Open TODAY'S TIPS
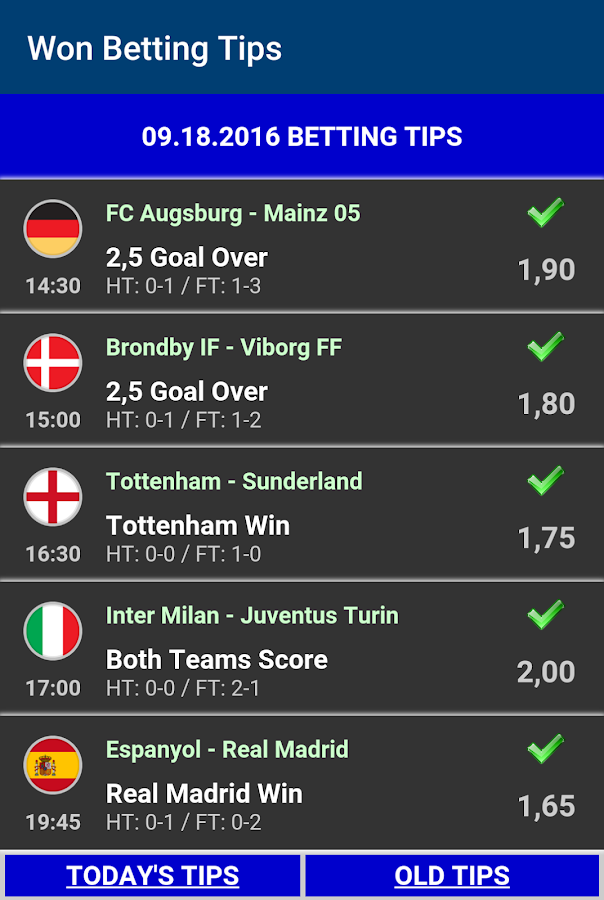Screen dimensions: 604x900 (152, 876)
